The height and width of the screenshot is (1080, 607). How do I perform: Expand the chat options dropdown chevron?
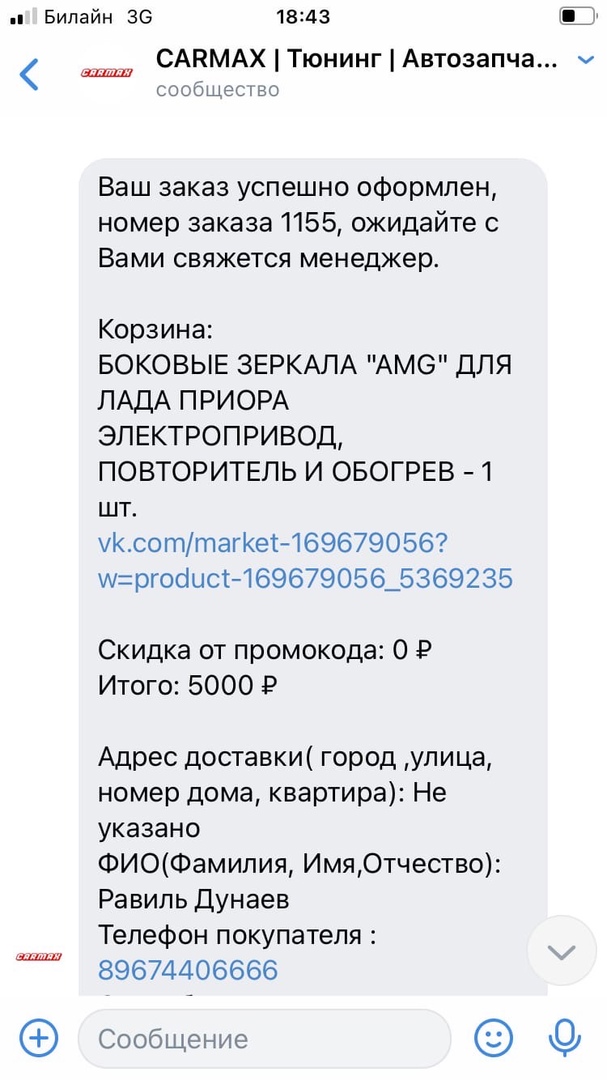[587, 61]
